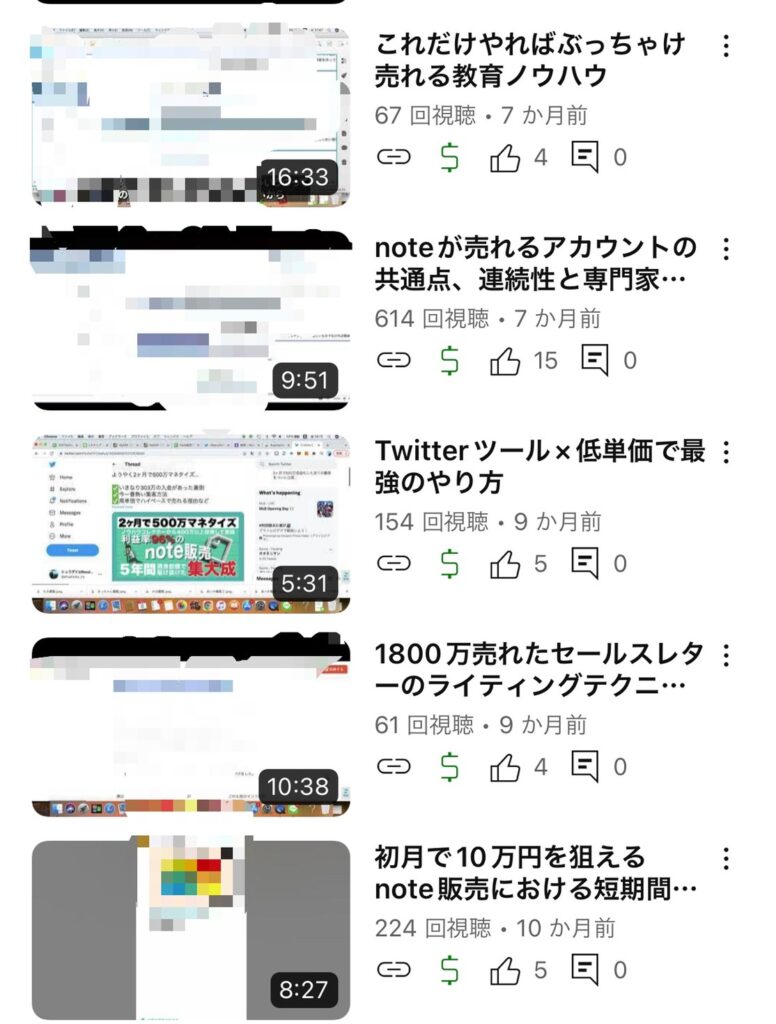The width and height of the screenshot is (776, 1024).
Task: Tap link icon under これだけやればぶっちゃけ売れる教育ノウハウ
Action: pyautogui.click(x=394, y=157)
